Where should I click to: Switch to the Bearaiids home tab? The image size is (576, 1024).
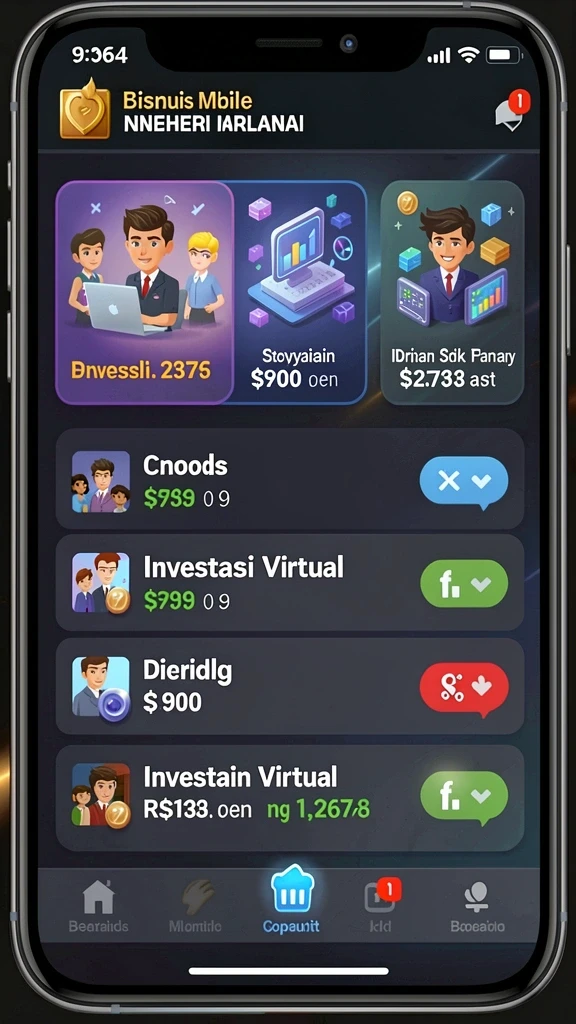99,906
